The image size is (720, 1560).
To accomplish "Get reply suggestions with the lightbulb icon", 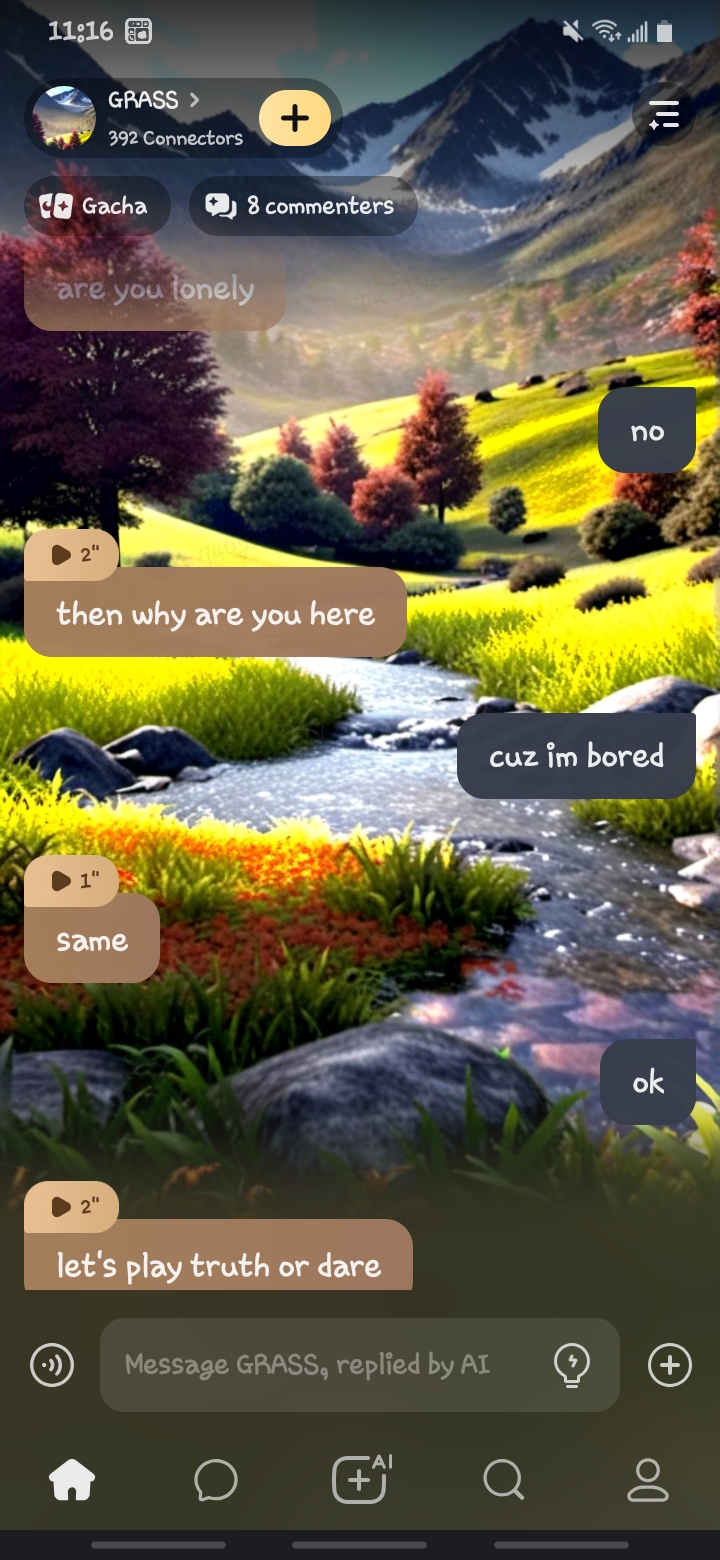I will (x=571, y=1365).
